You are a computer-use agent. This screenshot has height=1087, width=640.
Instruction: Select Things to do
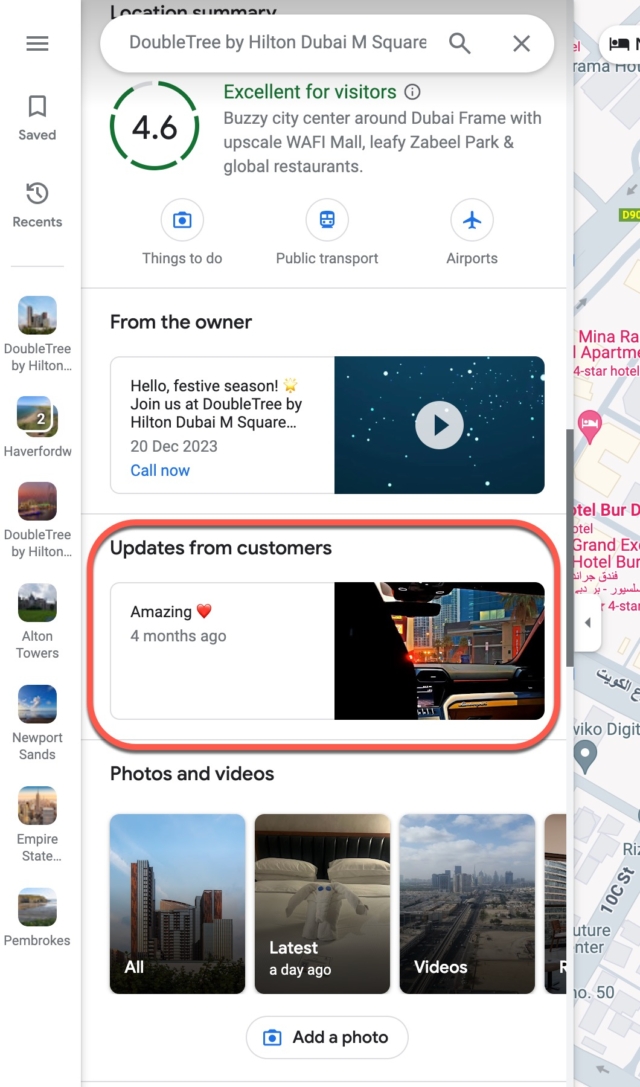pyautogui.click(x=182, y=231)
